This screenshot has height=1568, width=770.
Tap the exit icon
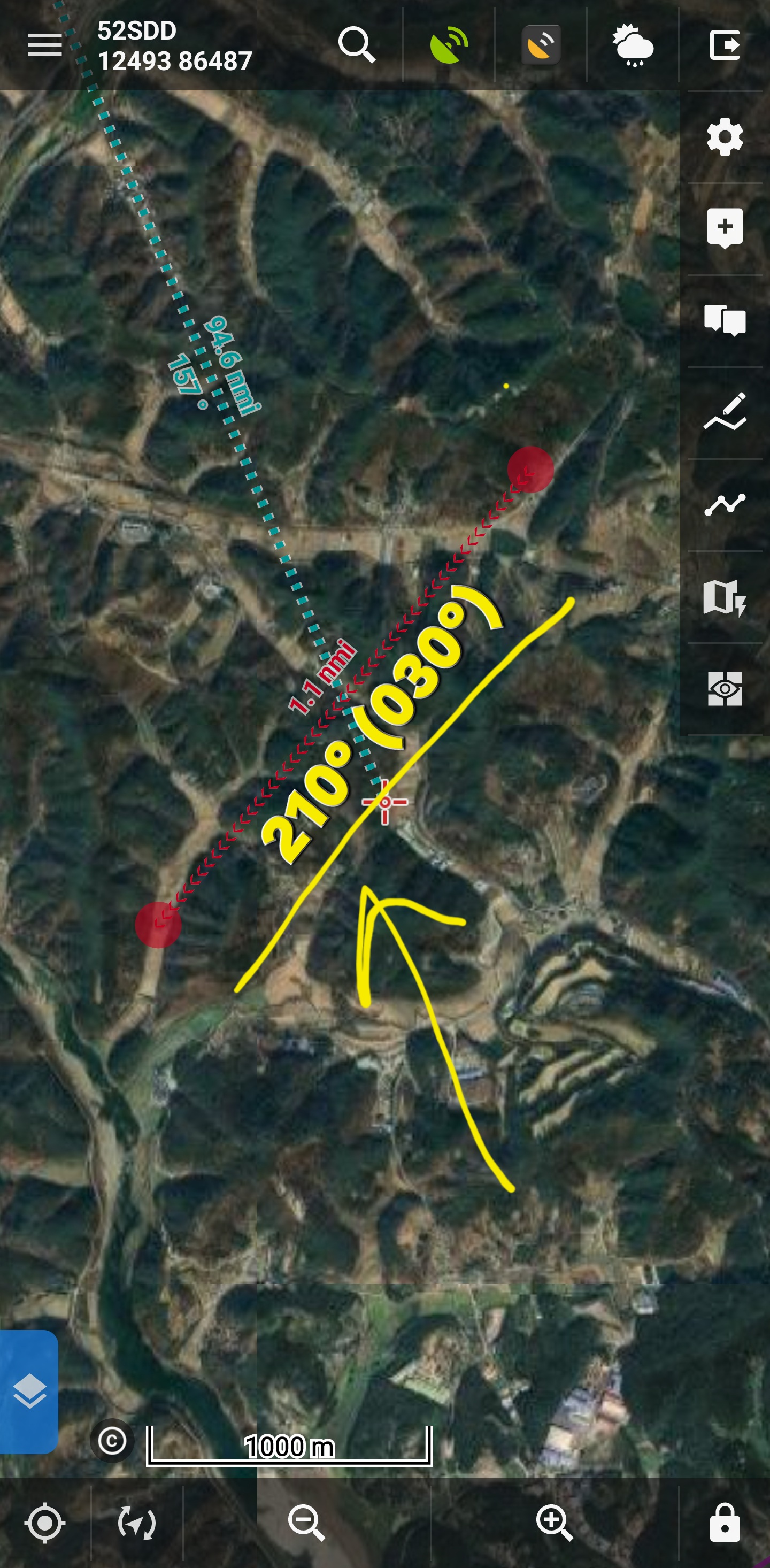725,45
